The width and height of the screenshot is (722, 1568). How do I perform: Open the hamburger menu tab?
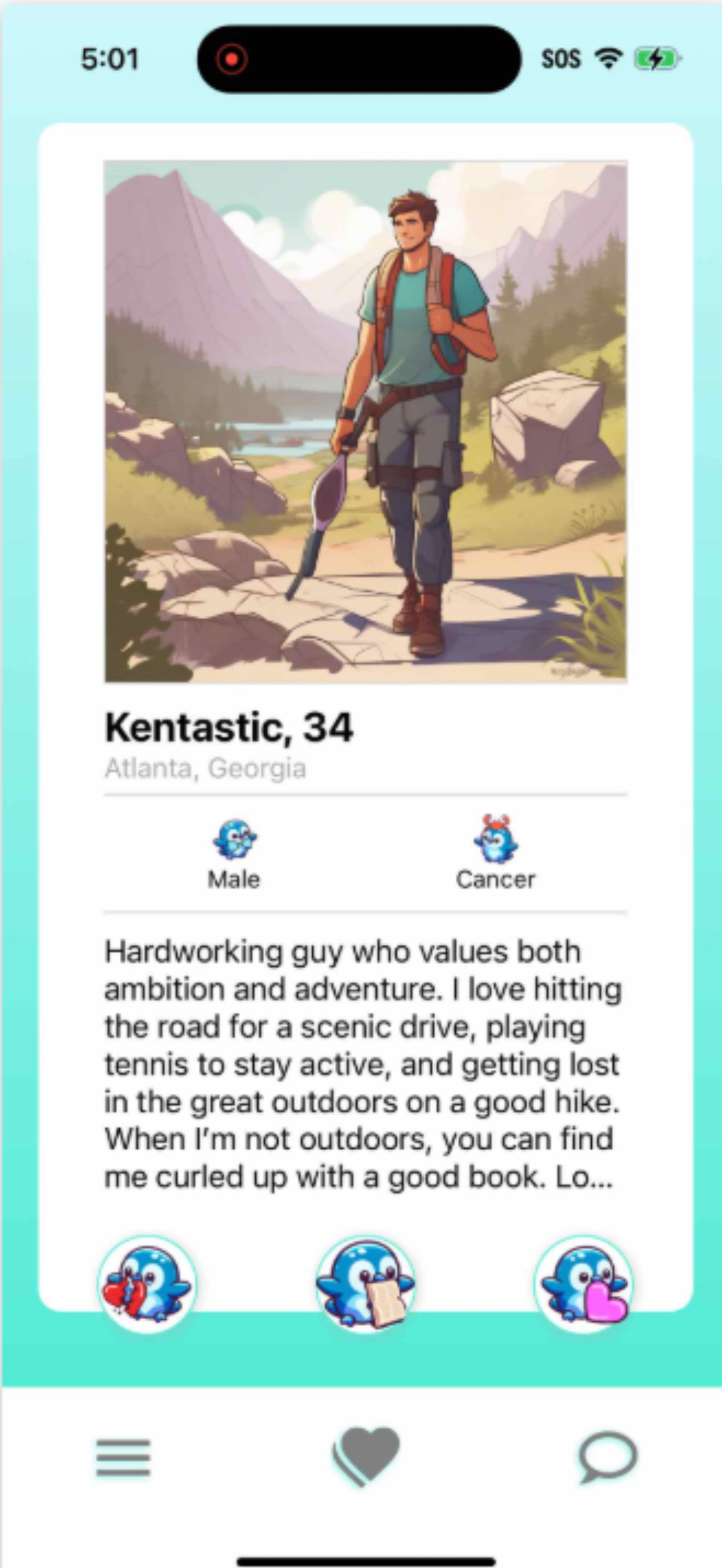click(x=124, y=1458)
